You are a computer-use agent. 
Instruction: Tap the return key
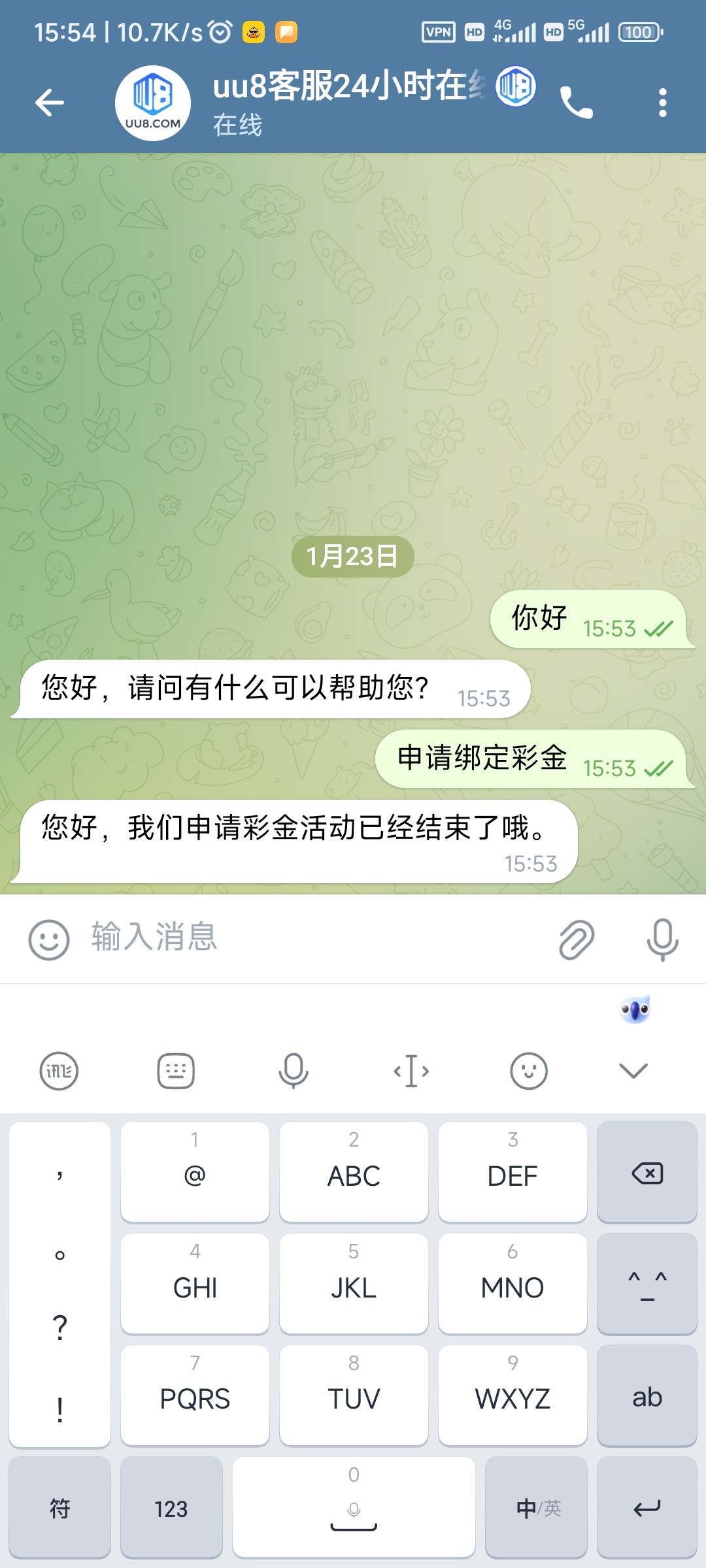coord(647,1509)
